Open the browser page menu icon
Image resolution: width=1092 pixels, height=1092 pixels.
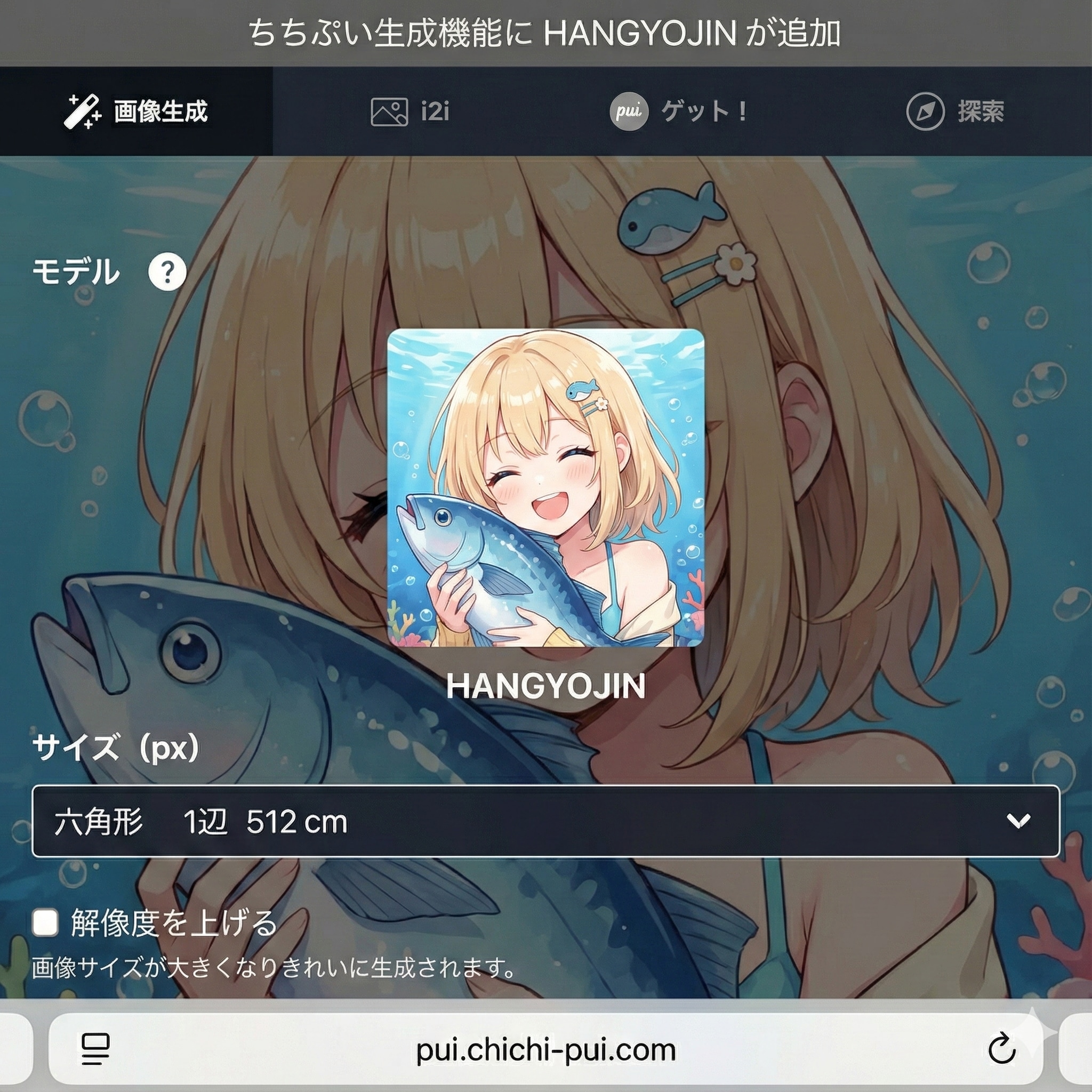click(95, 1049)
